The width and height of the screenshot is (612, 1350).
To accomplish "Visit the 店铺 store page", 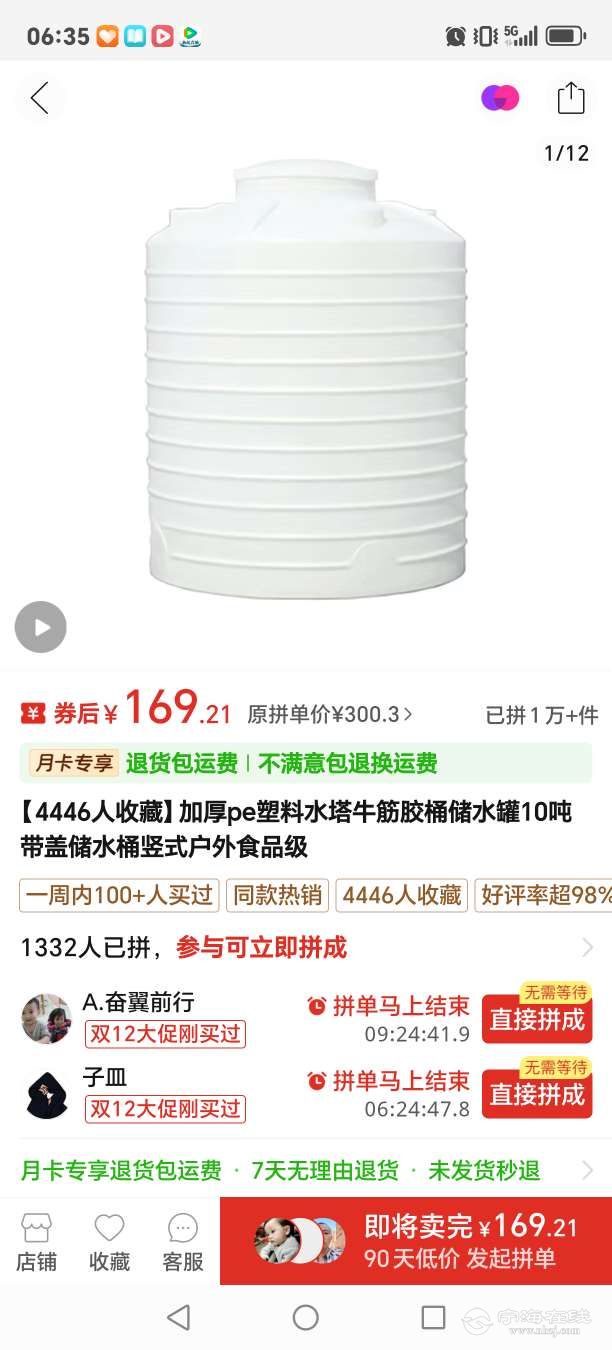I will click(36, 1241).
